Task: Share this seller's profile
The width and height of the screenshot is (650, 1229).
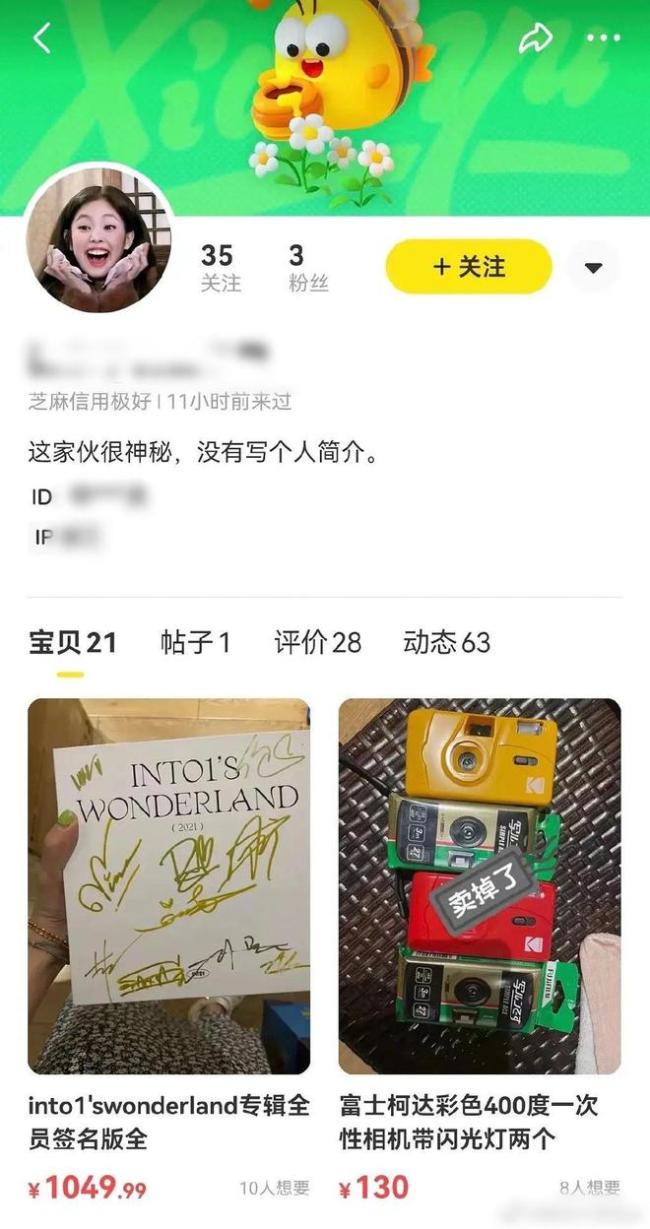Action: (535, 39)
